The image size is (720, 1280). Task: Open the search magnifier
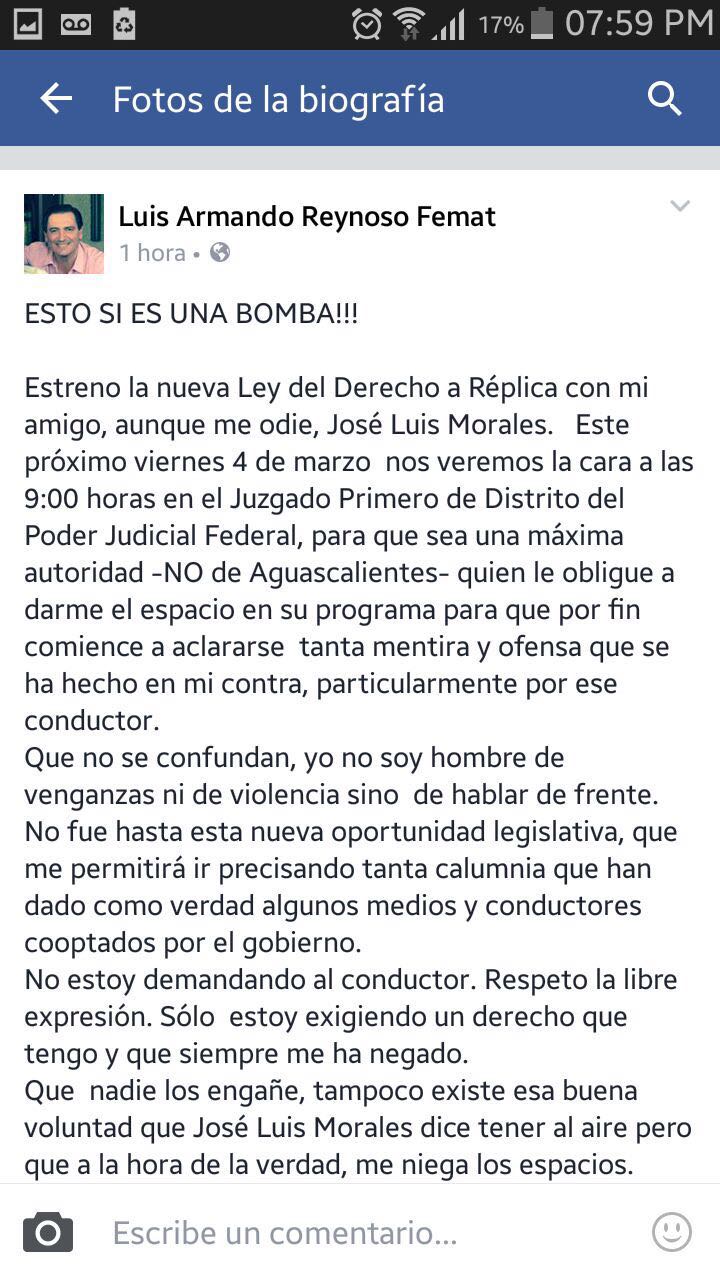(665, 99)
